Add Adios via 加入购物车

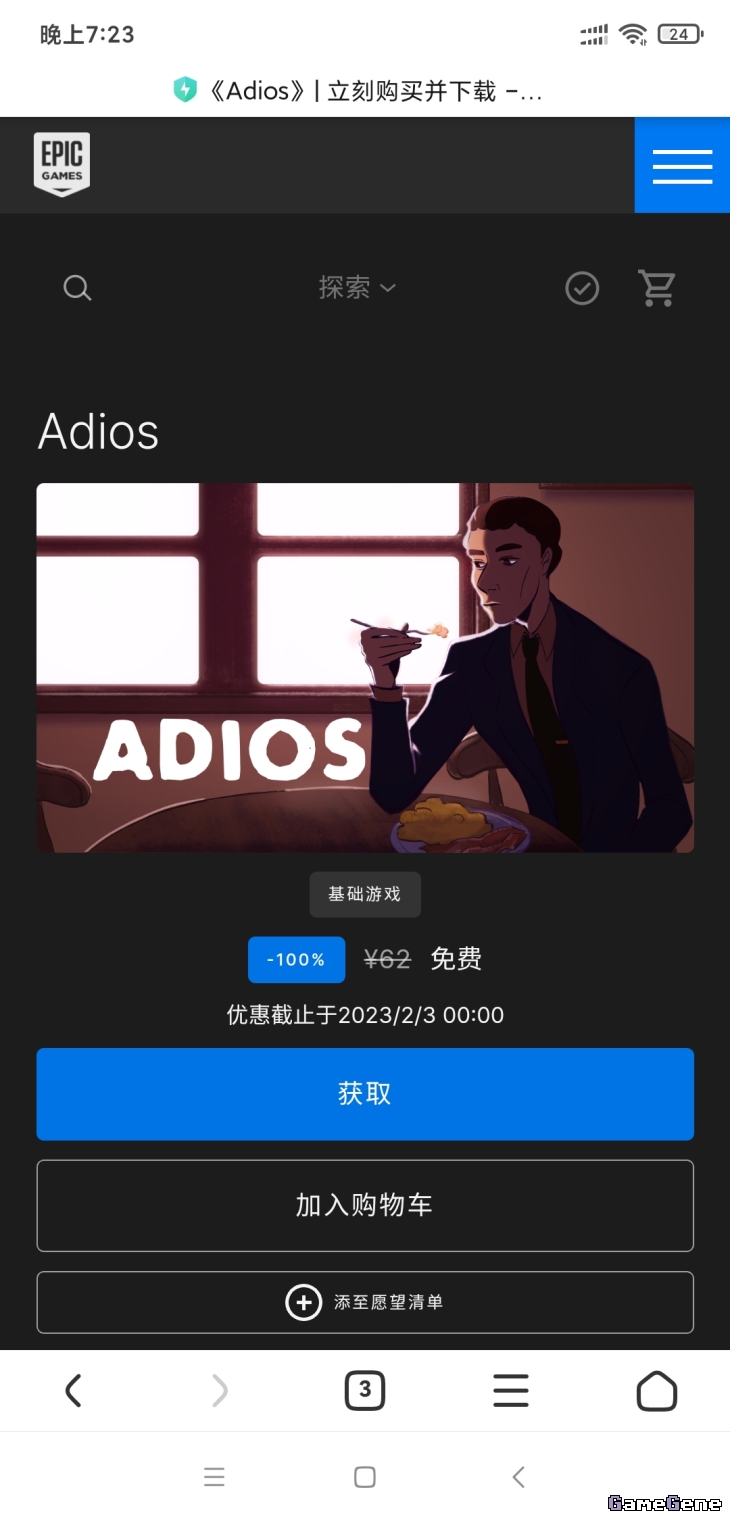(365, 1205)
